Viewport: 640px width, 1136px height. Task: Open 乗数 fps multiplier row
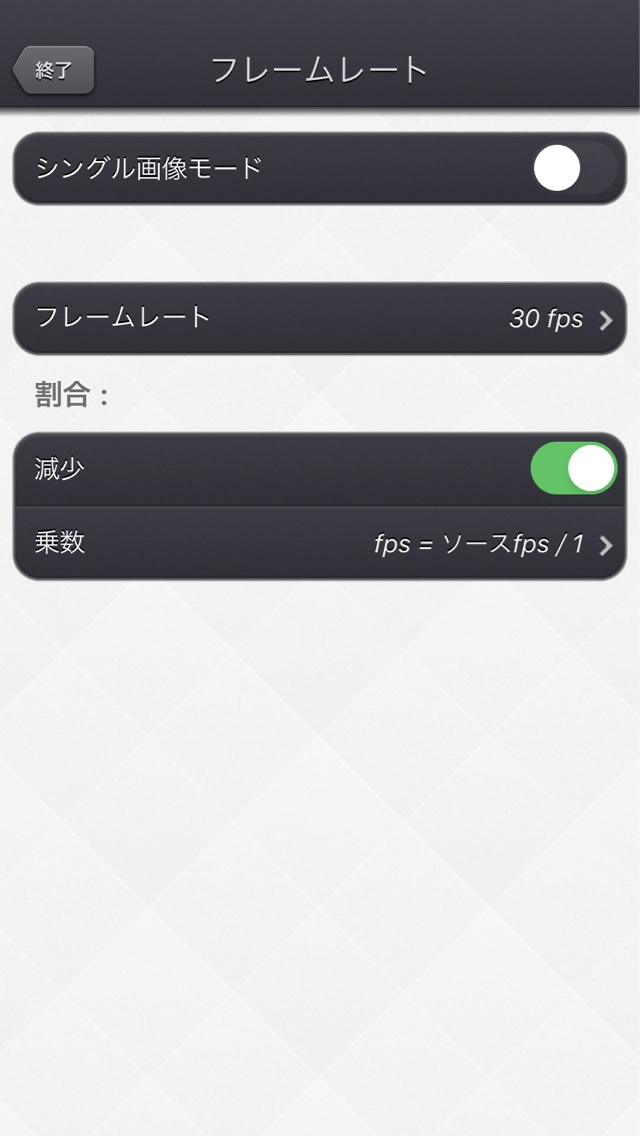tap(320, 544)
